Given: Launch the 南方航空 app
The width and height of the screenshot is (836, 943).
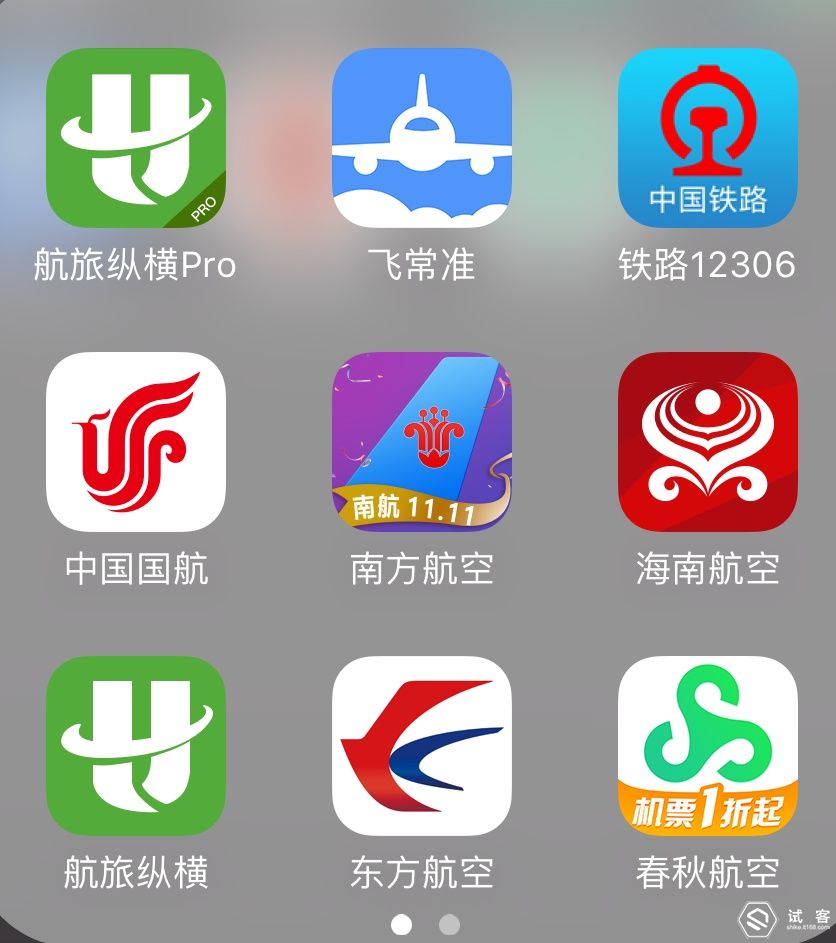Looking at the screenshot, I should click(x=421, y=441).
